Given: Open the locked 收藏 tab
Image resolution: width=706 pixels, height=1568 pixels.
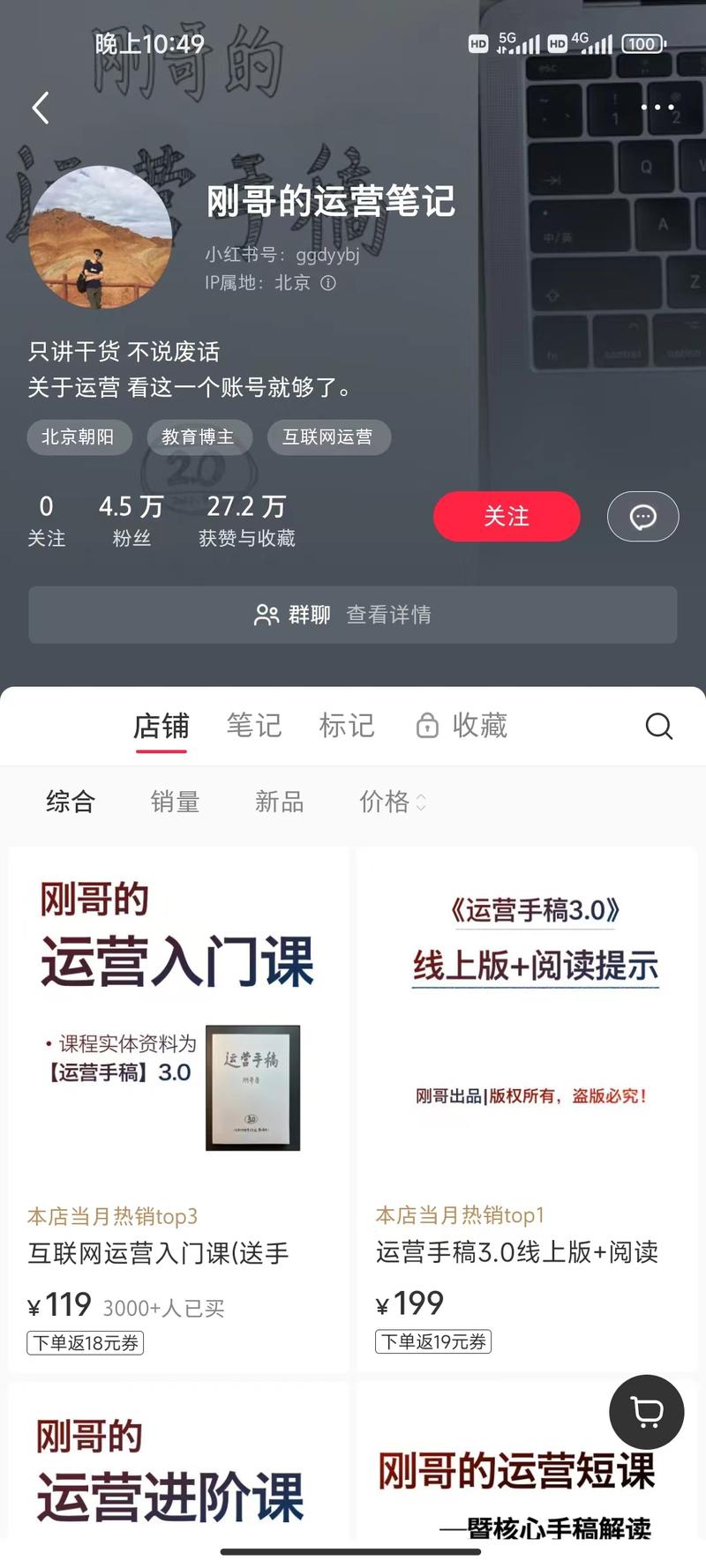Looking at the screenshot, I should pos(462,726).
